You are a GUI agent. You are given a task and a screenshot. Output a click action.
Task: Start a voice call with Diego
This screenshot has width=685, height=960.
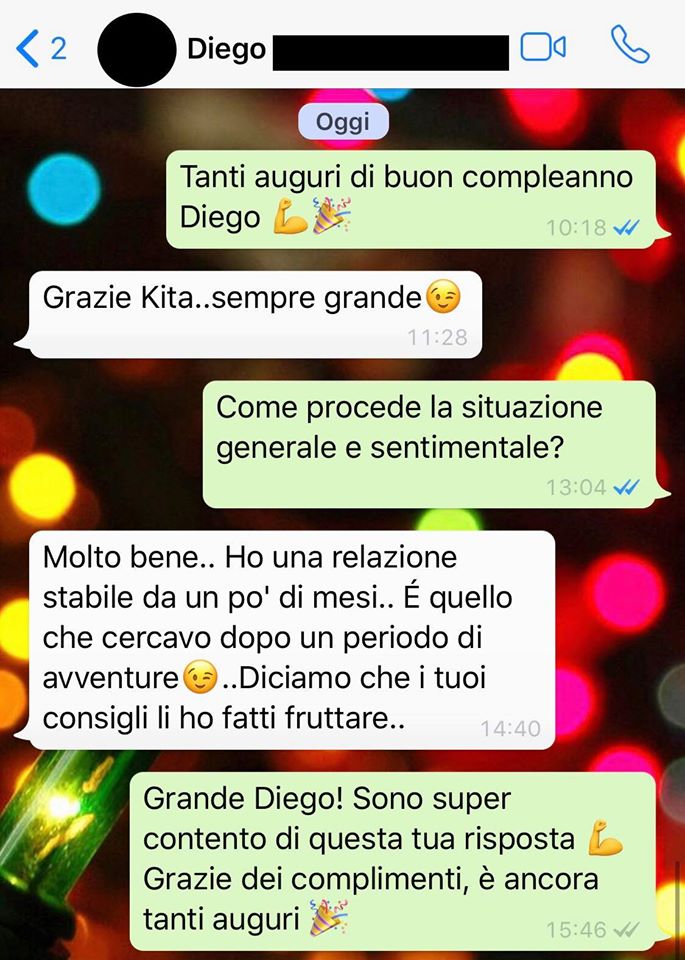tap(629, 46)
